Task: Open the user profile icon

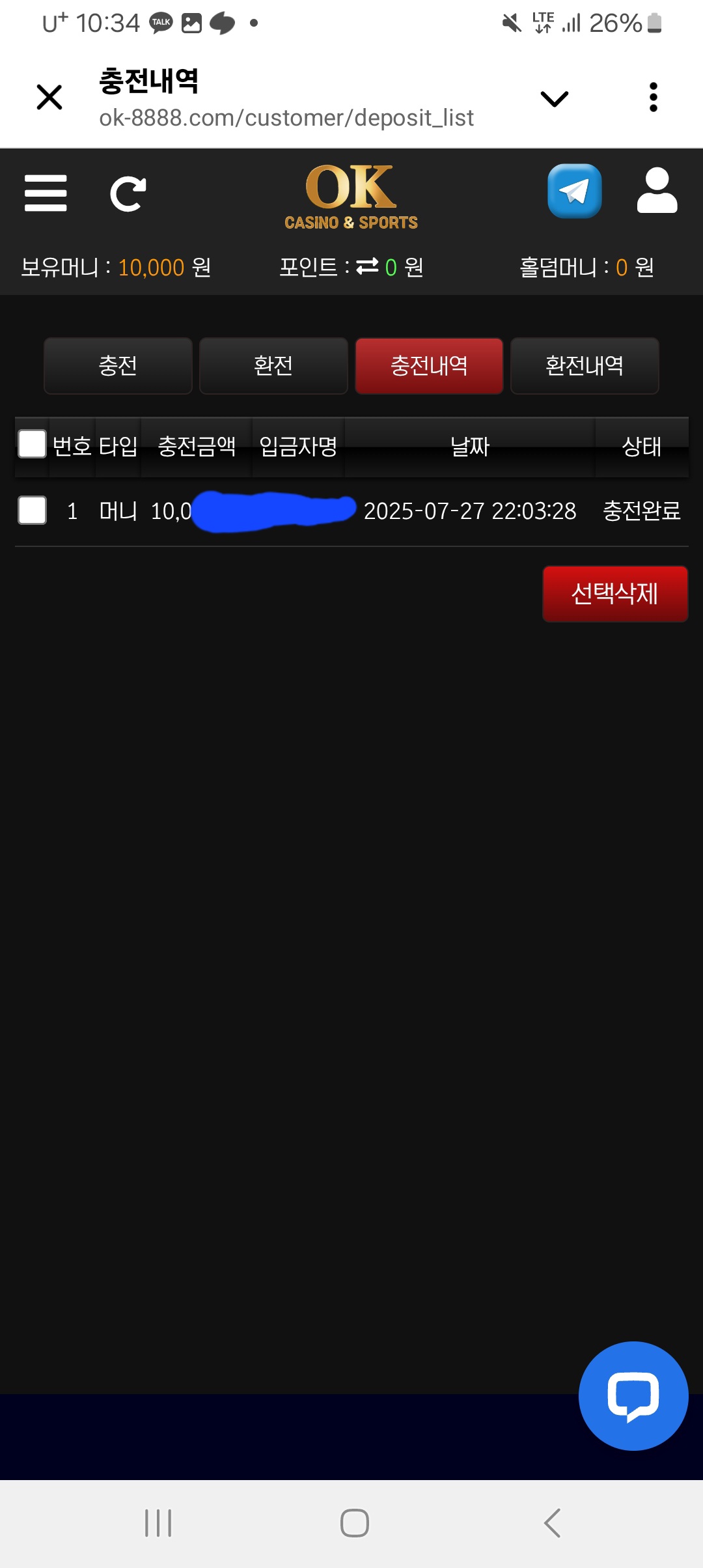Action: [x=657, y=191]
